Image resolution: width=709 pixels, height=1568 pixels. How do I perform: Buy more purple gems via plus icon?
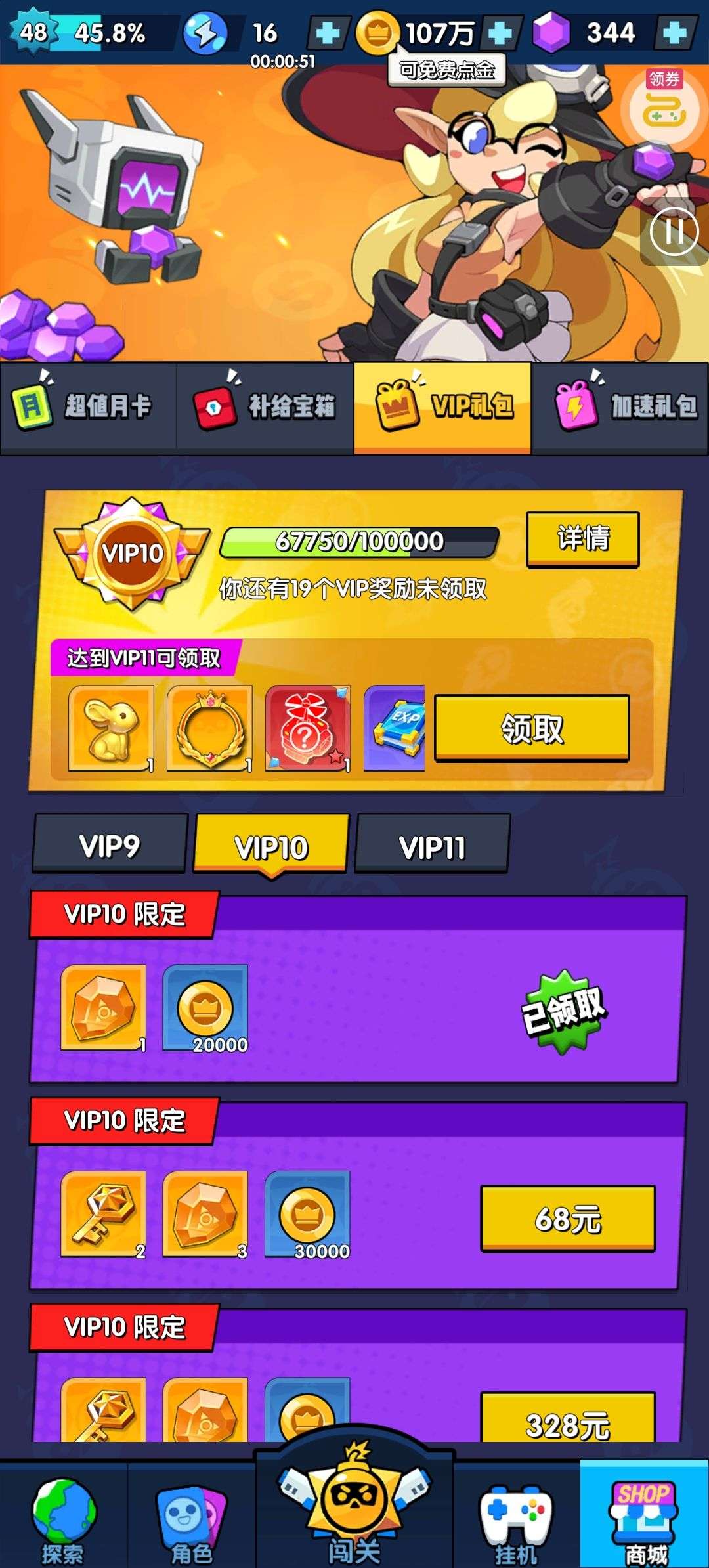tap(675, 33)
